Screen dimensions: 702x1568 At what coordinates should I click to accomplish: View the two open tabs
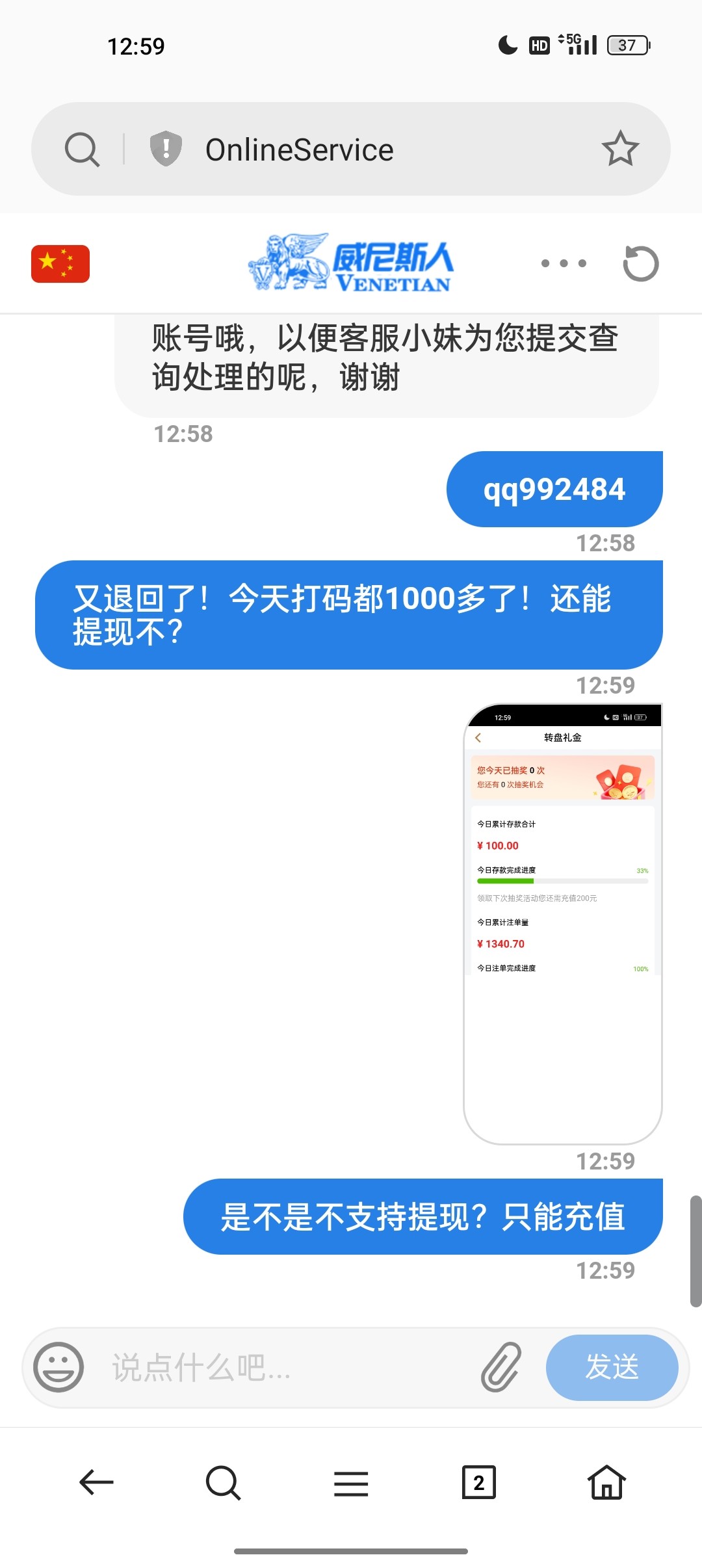478,1482
